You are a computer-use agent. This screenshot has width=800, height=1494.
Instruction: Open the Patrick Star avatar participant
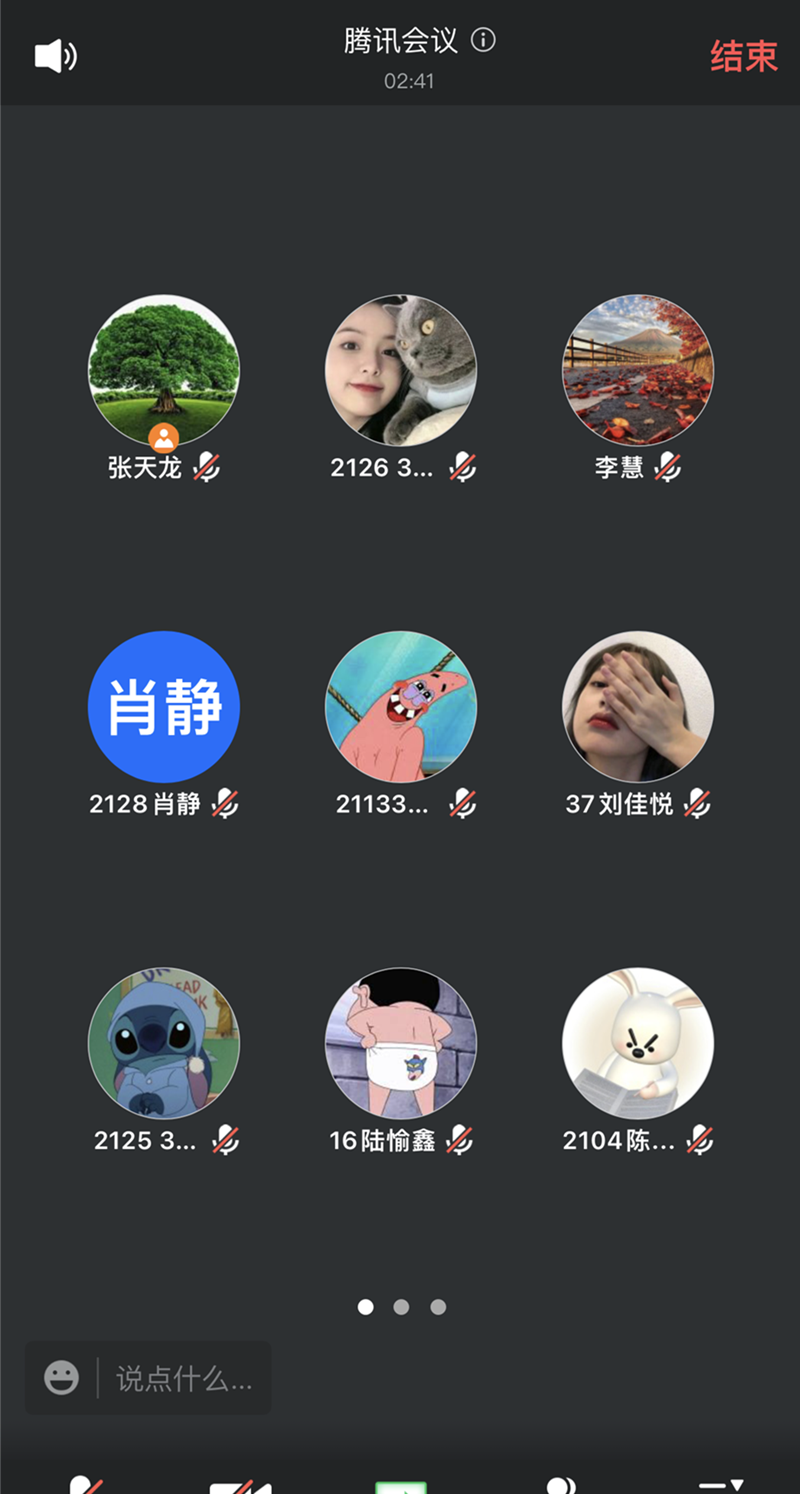pos(401,707)
